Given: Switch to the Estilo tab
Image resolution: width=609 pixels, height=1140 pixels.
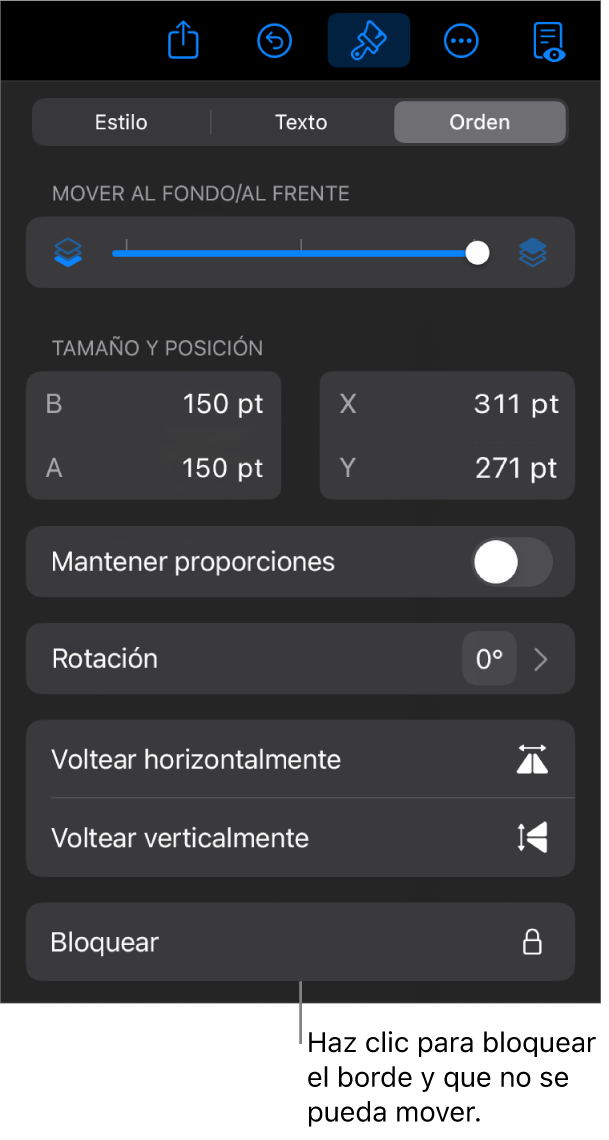Looking at the screenshot, I should 121,123.
